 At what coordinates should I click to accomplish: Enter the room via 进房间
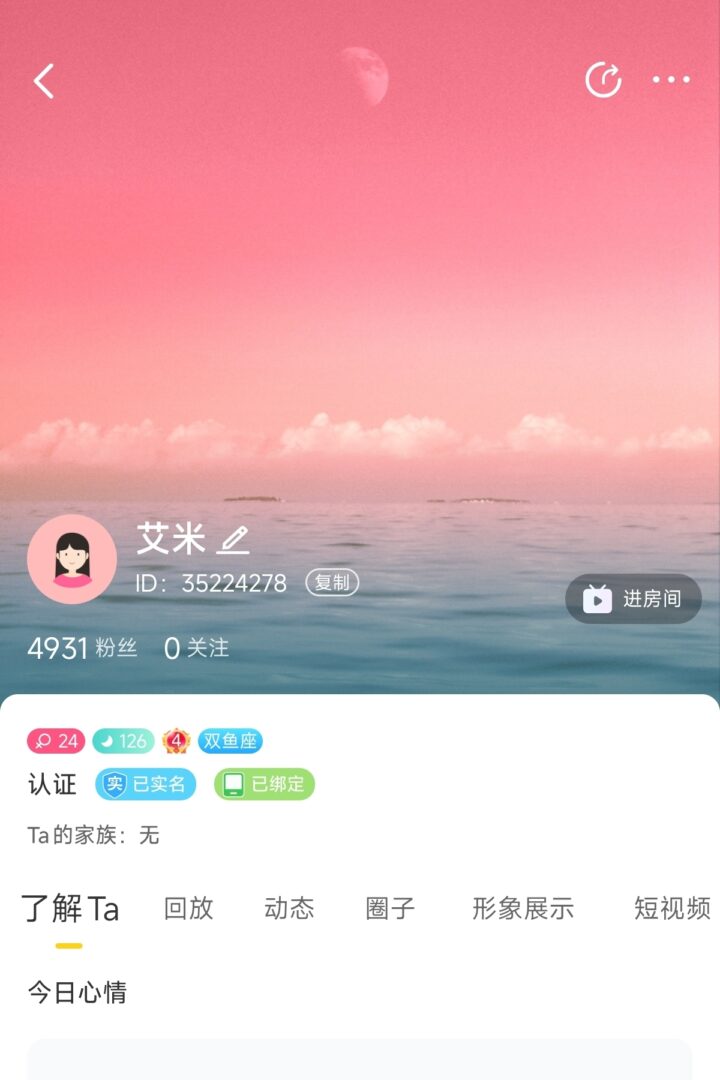tap(633, 599)
